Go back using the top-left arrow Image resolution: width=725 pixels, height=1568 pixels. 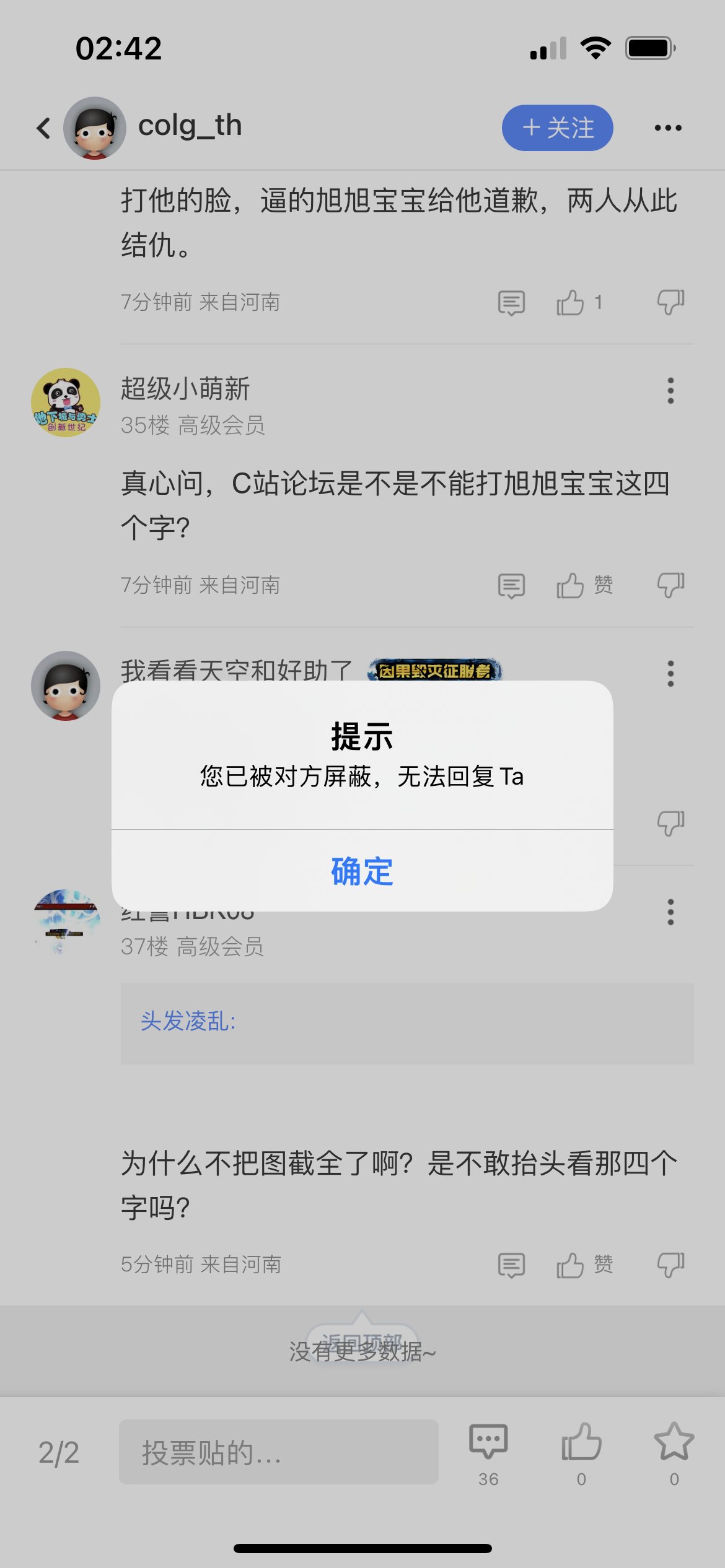tap(43, 128)
